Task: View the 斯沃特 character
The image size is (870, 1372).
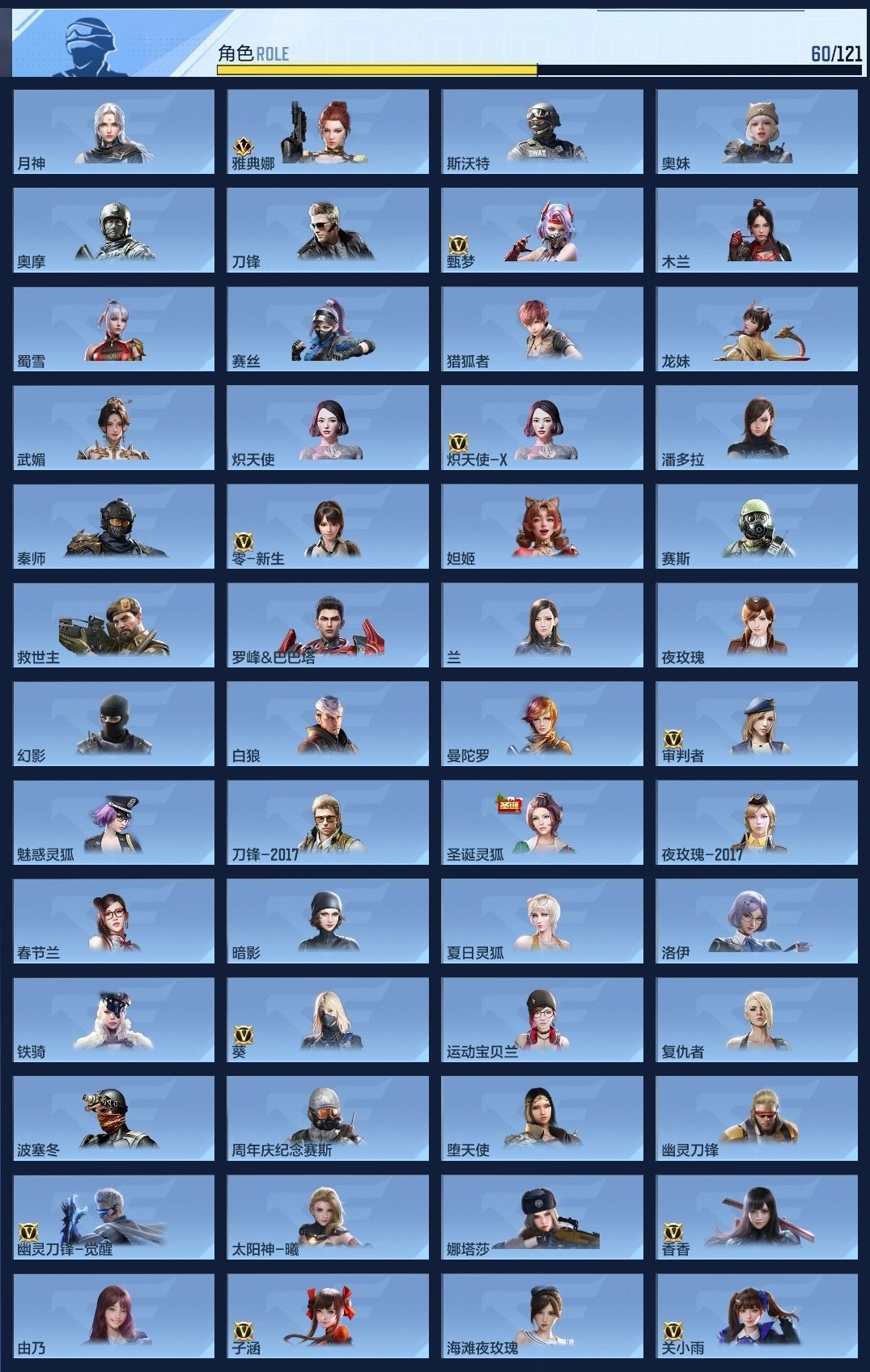Action: coord(542,131)
